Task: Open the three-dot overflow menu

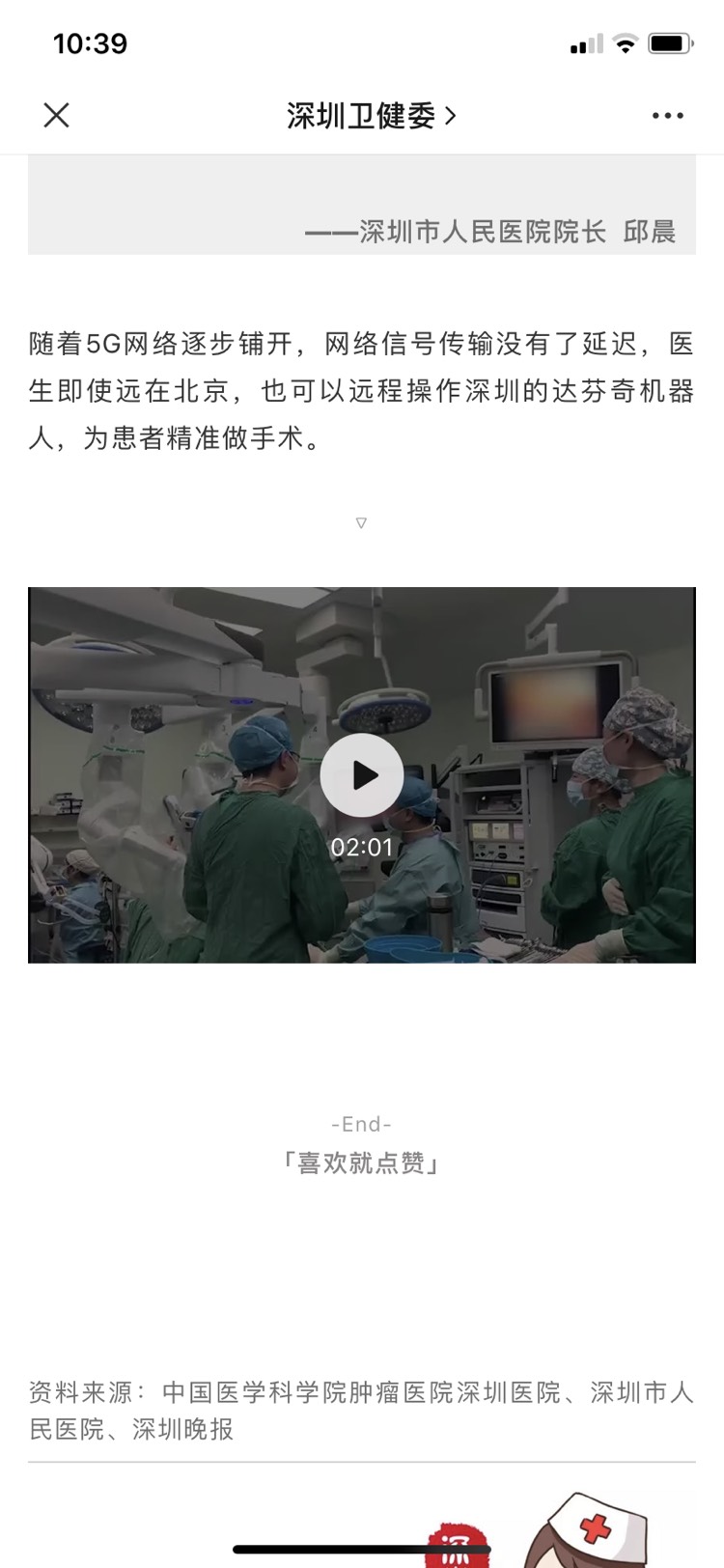Action: 667,116
